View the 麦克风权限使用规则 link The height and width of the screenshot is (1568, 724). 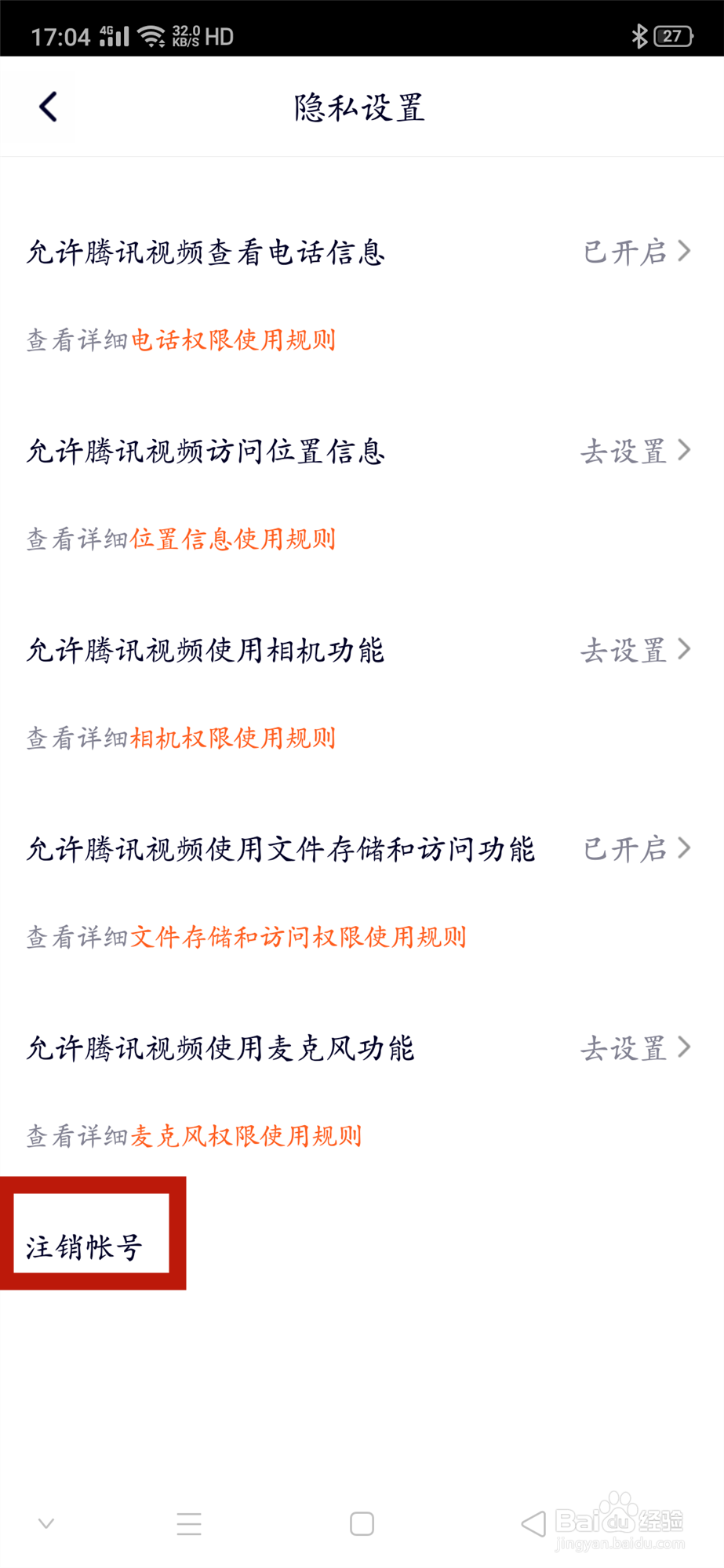coord(246,1137)
